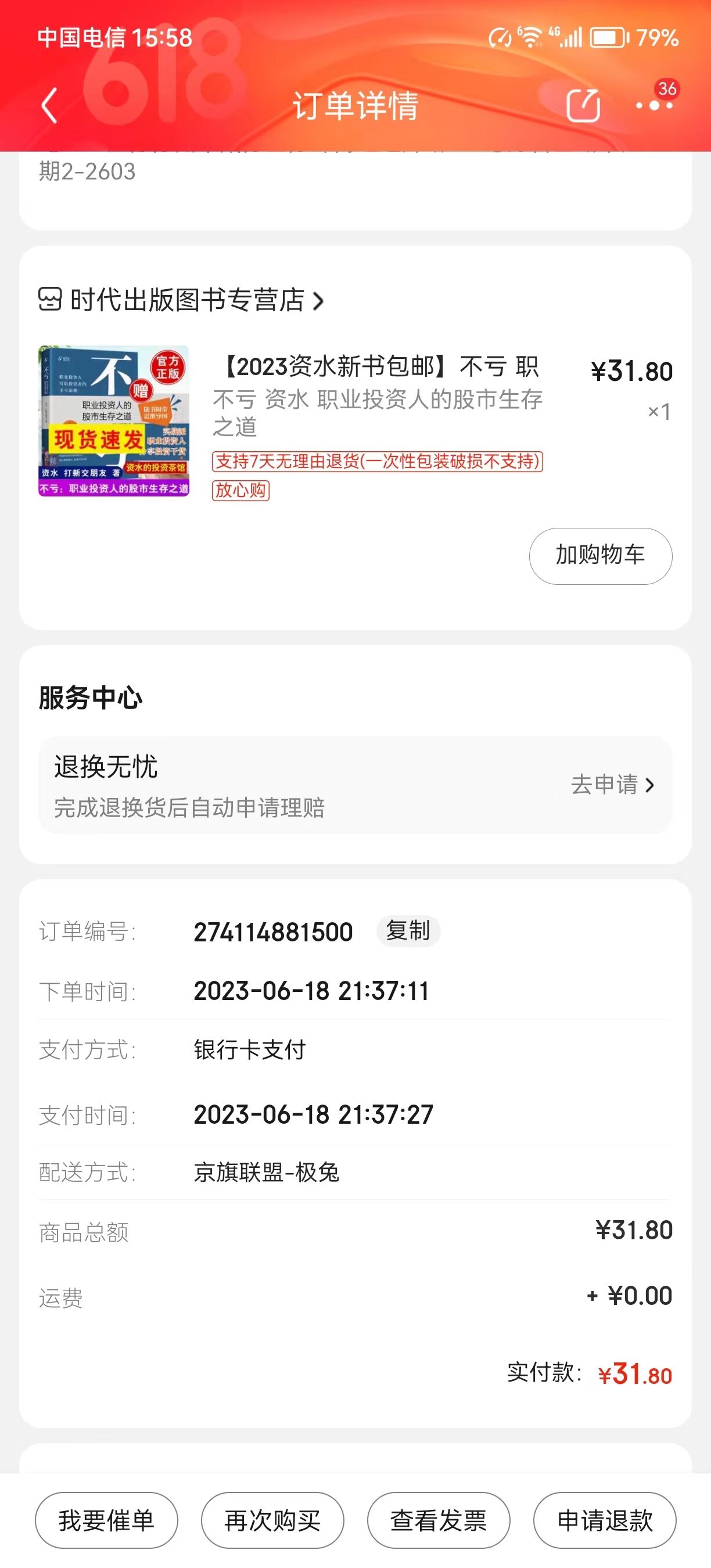
Task: Tap 我要催单 to rush the order
Action: (106, 1520)
